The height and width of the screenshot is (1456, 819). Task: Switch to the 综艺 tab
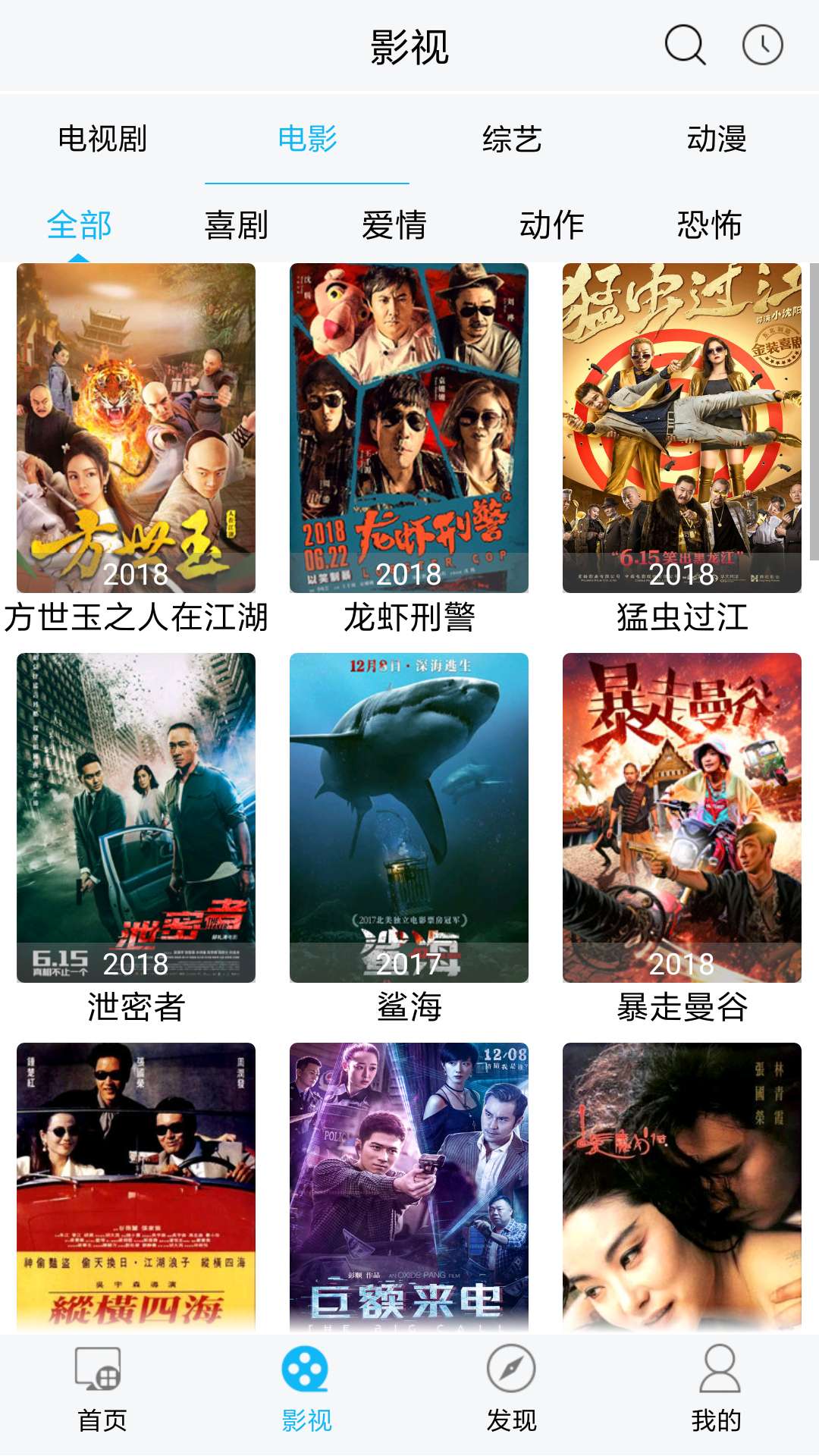512,138
